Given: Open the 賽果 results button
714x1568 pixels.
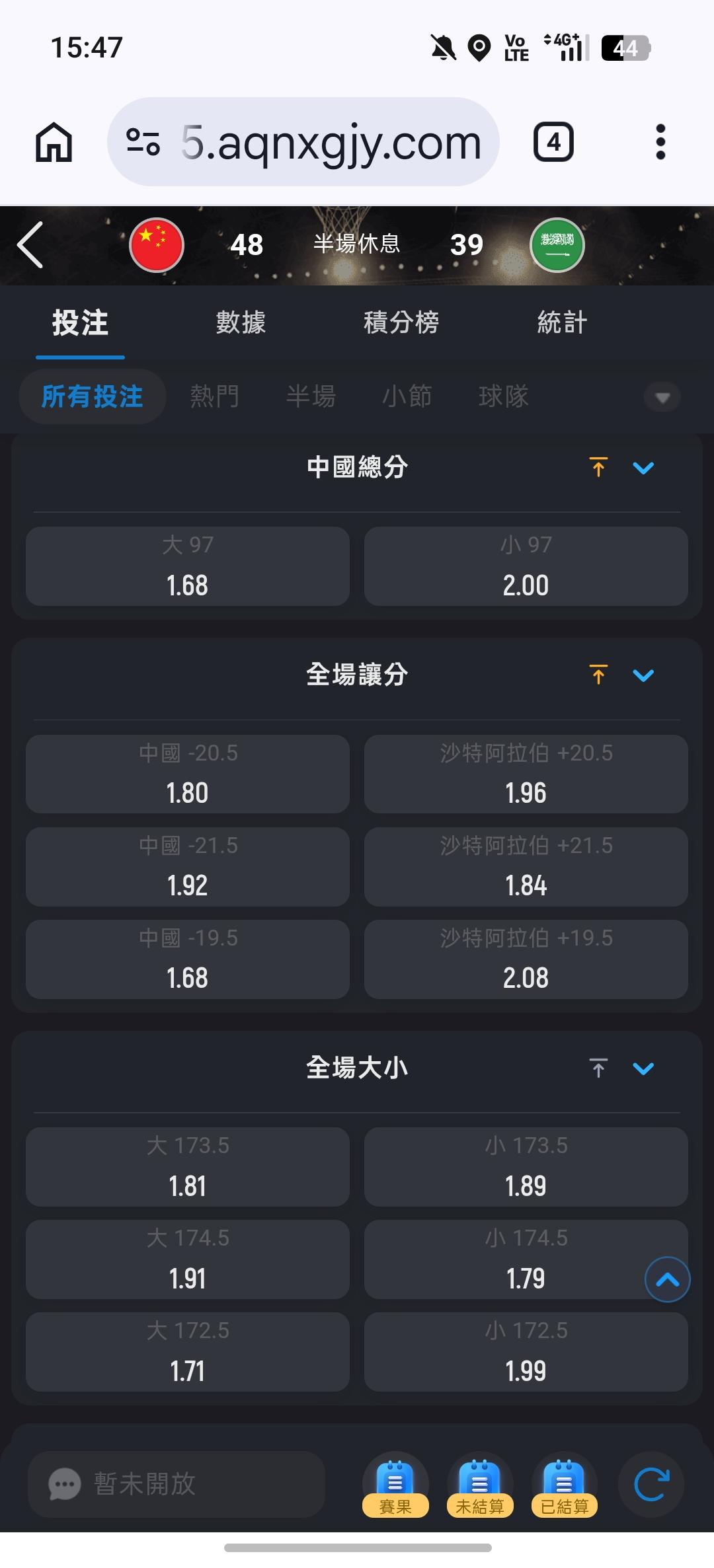Looking at the screenshot, I should 395,1484.
